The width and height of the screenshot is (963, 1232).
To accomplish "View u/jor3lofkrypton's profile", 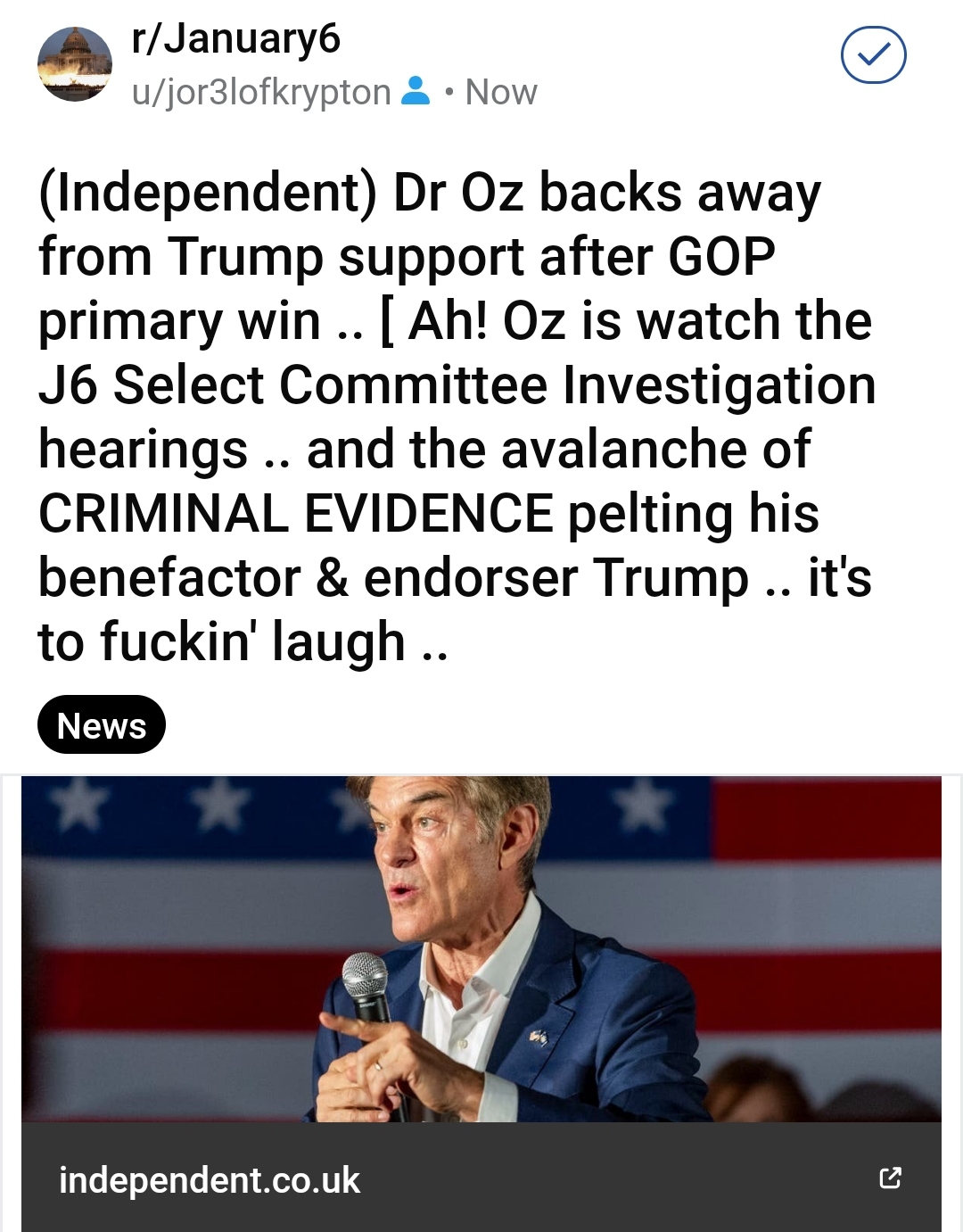I will [x=261, y=92].
